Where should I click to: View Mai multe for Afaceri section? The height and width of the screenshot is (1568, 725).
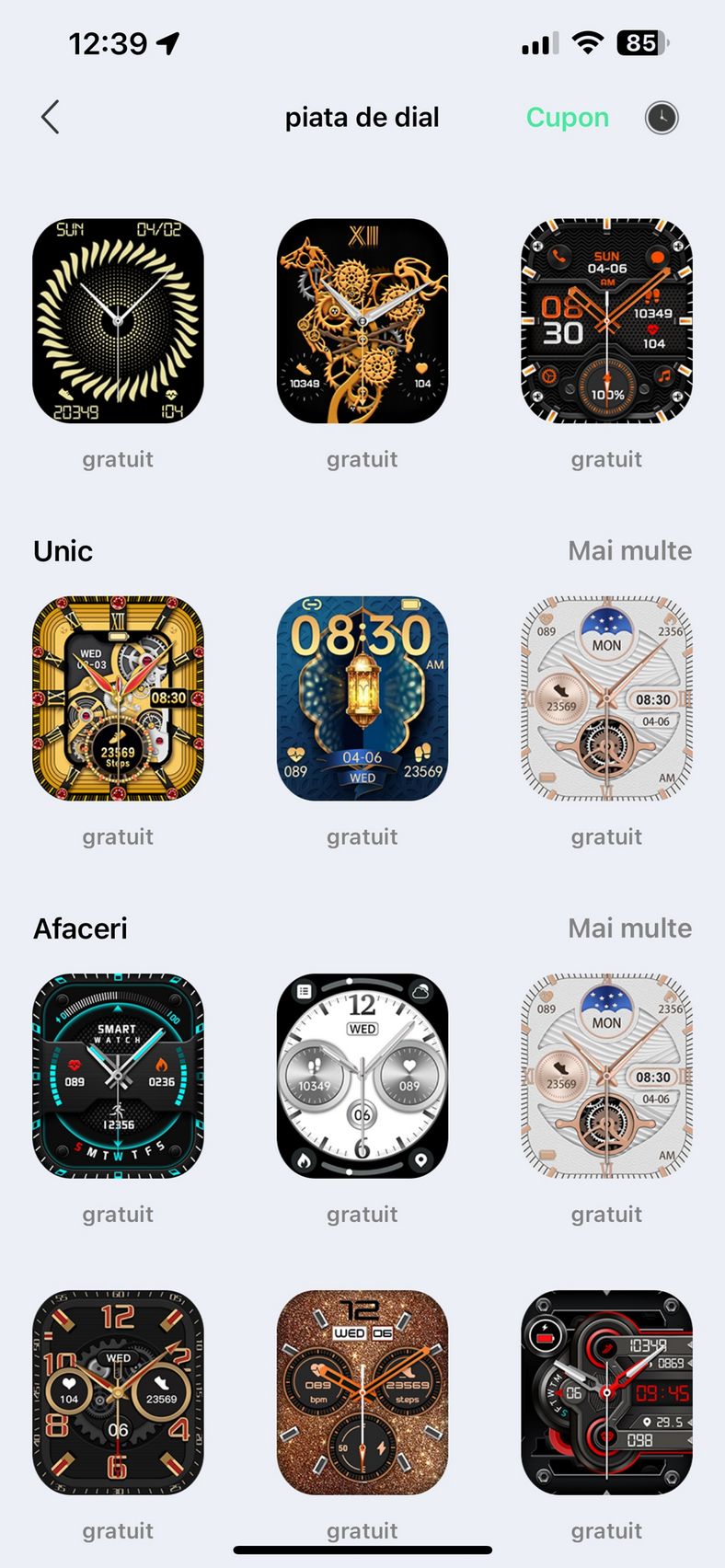coord(629,928)
